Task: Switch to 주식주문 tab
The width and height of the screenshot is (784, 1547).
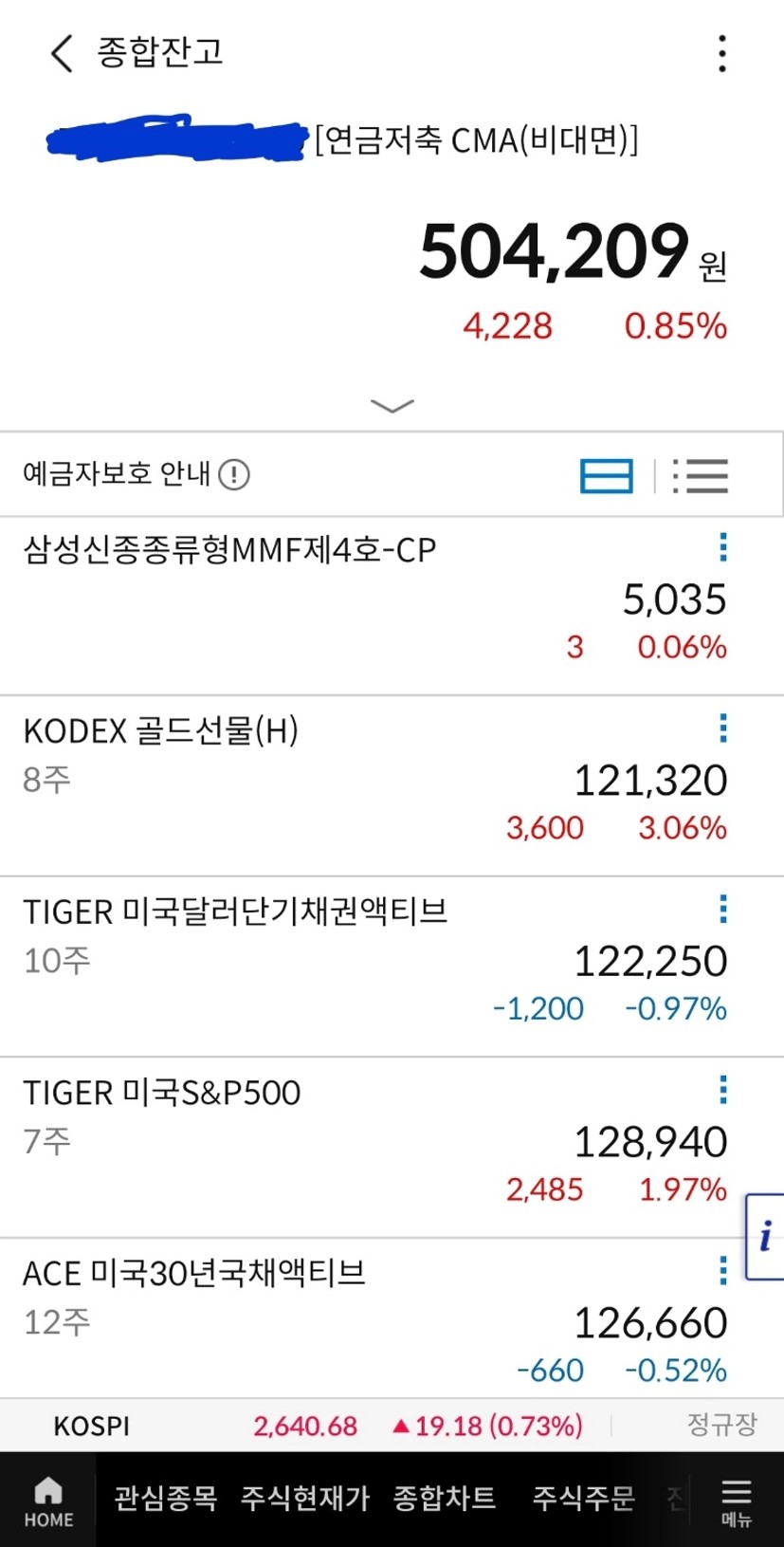Action: (x=583, y=1499)
